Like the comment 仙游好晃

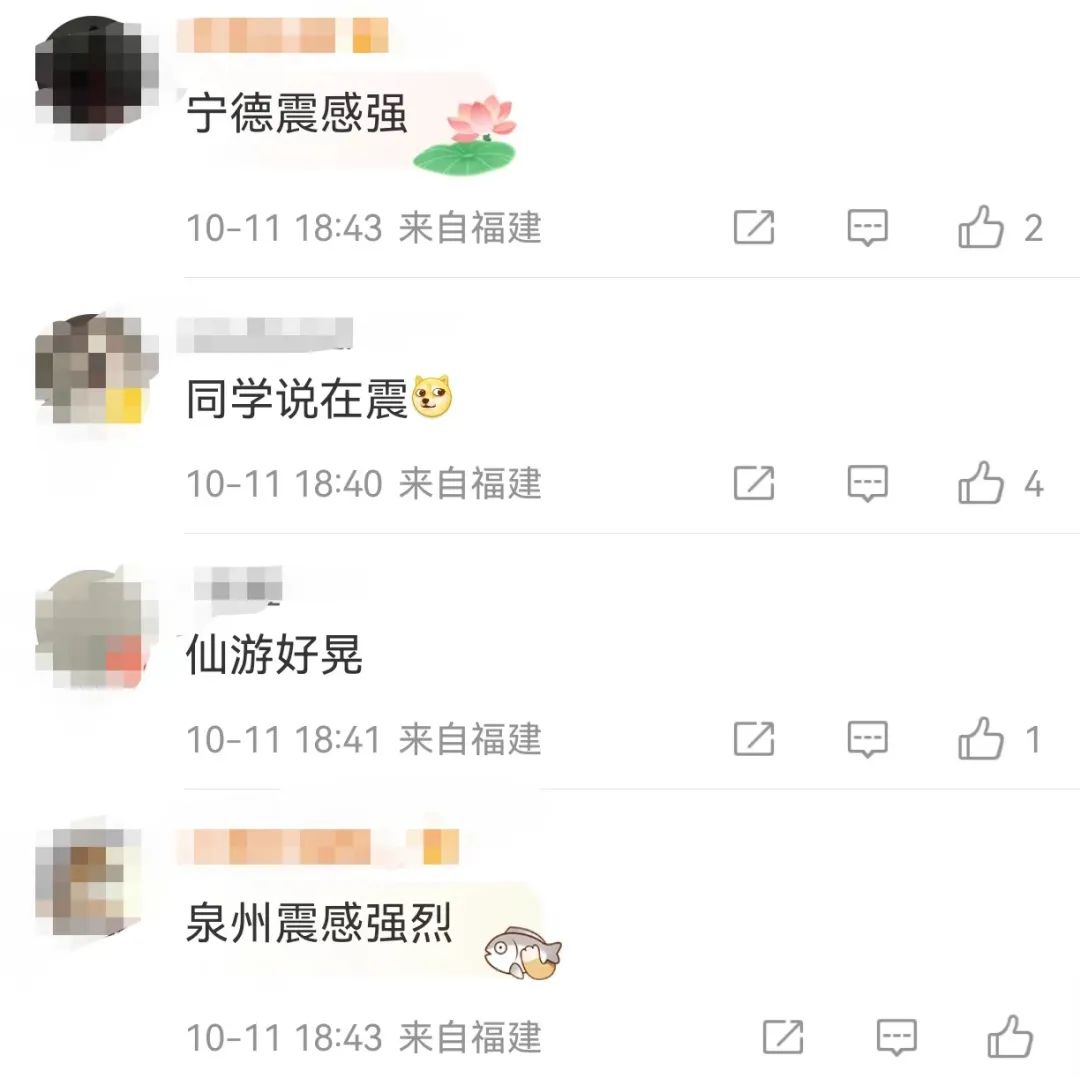click(980, 739)
